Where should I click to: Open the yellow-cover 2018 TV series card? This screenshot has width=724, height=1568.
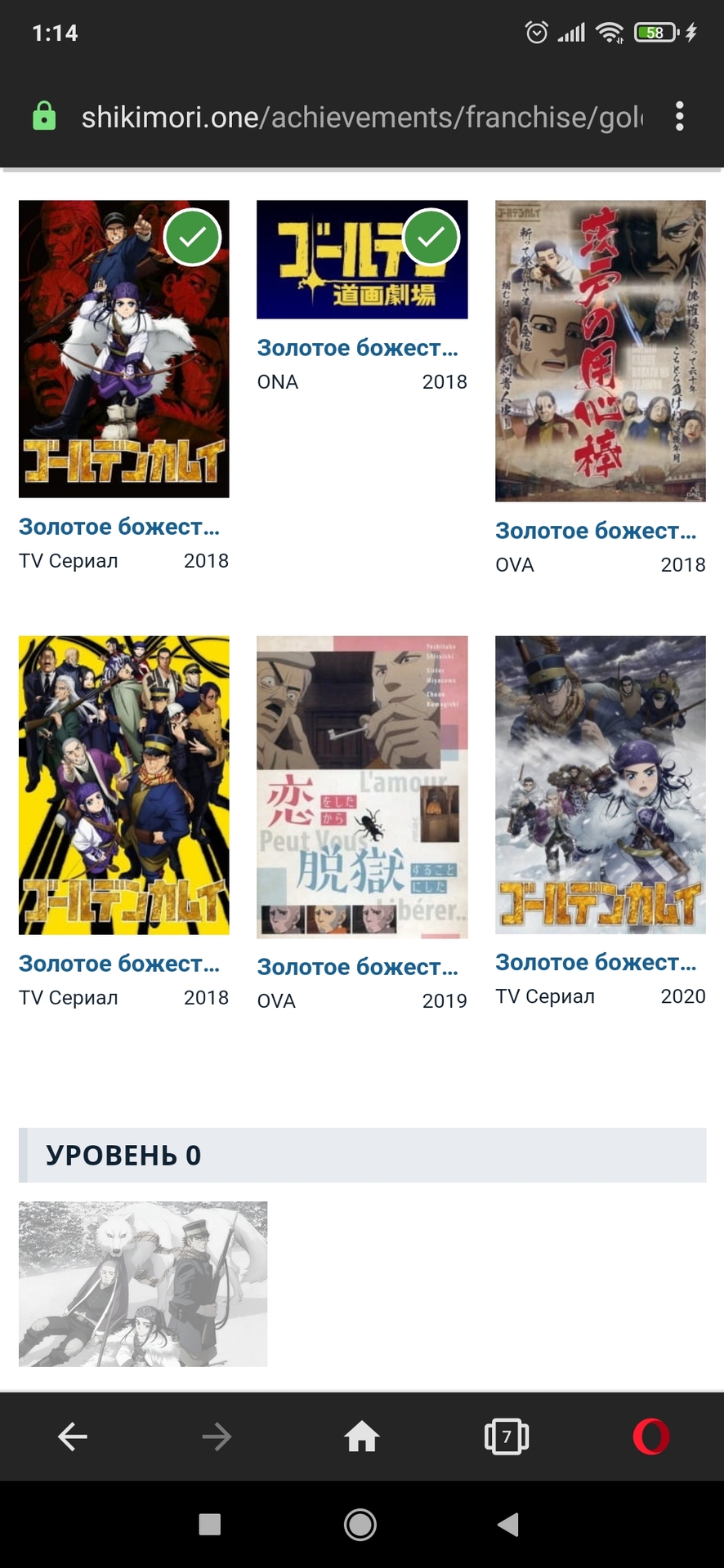point(124,786)
